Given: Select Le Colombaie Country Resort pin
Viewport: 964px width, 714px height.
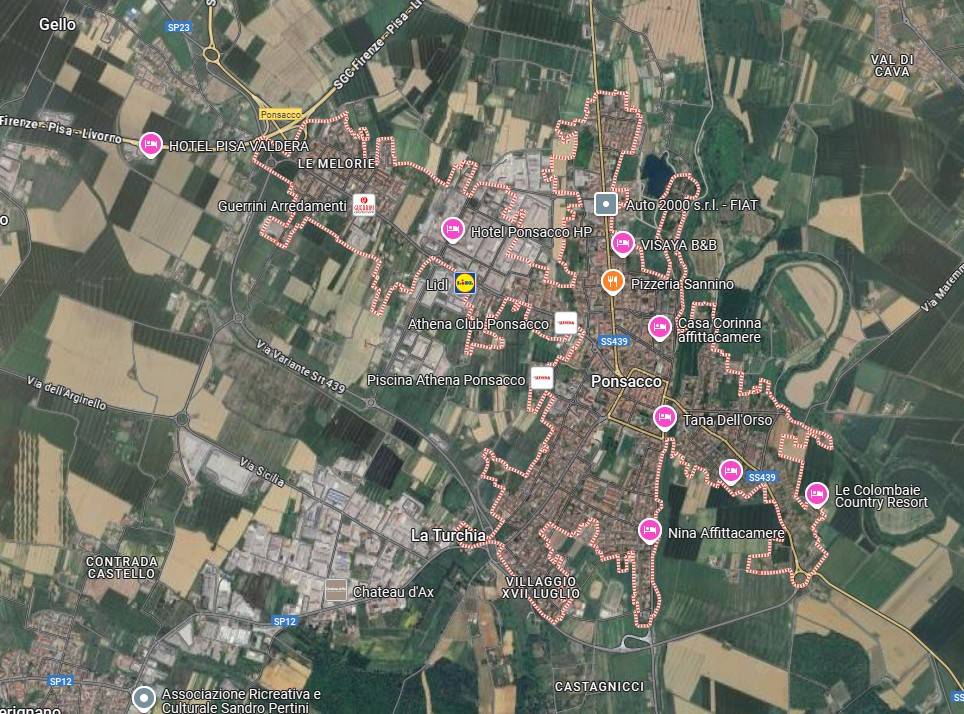Looking at the screenshot, I should (x=817, y=493).
